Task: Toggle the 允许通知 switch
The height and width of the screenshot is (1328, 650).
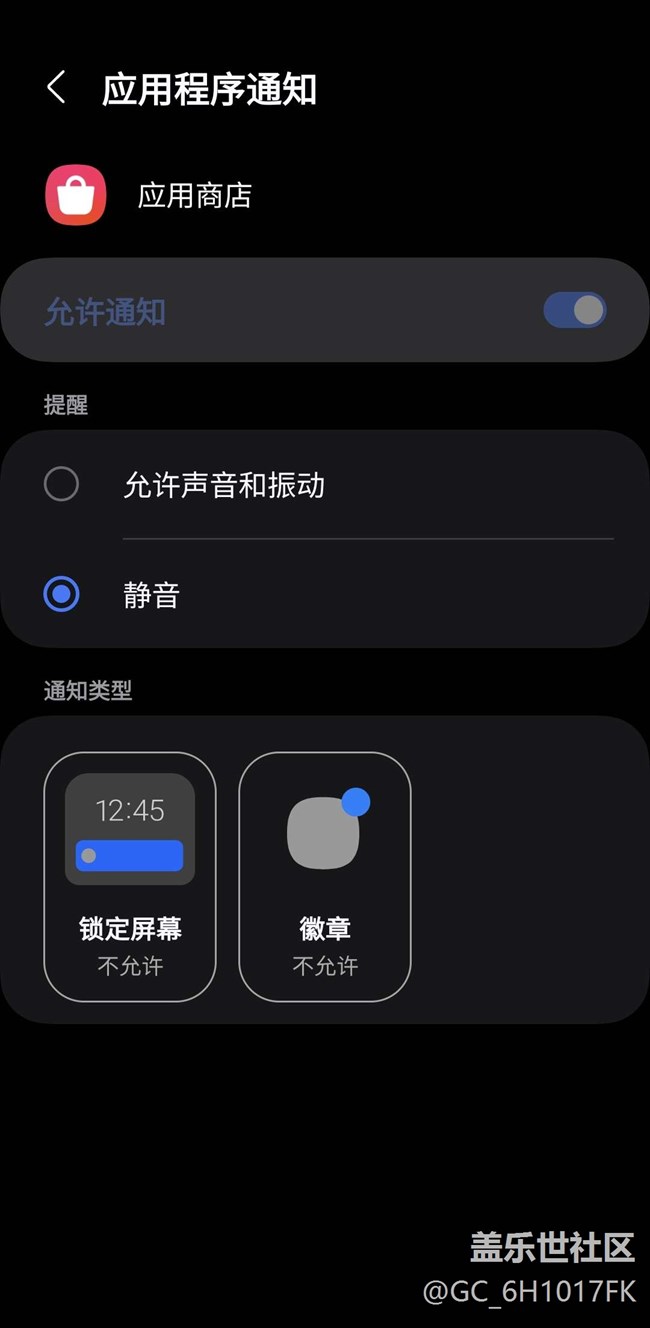Action: tap(574, 310)
